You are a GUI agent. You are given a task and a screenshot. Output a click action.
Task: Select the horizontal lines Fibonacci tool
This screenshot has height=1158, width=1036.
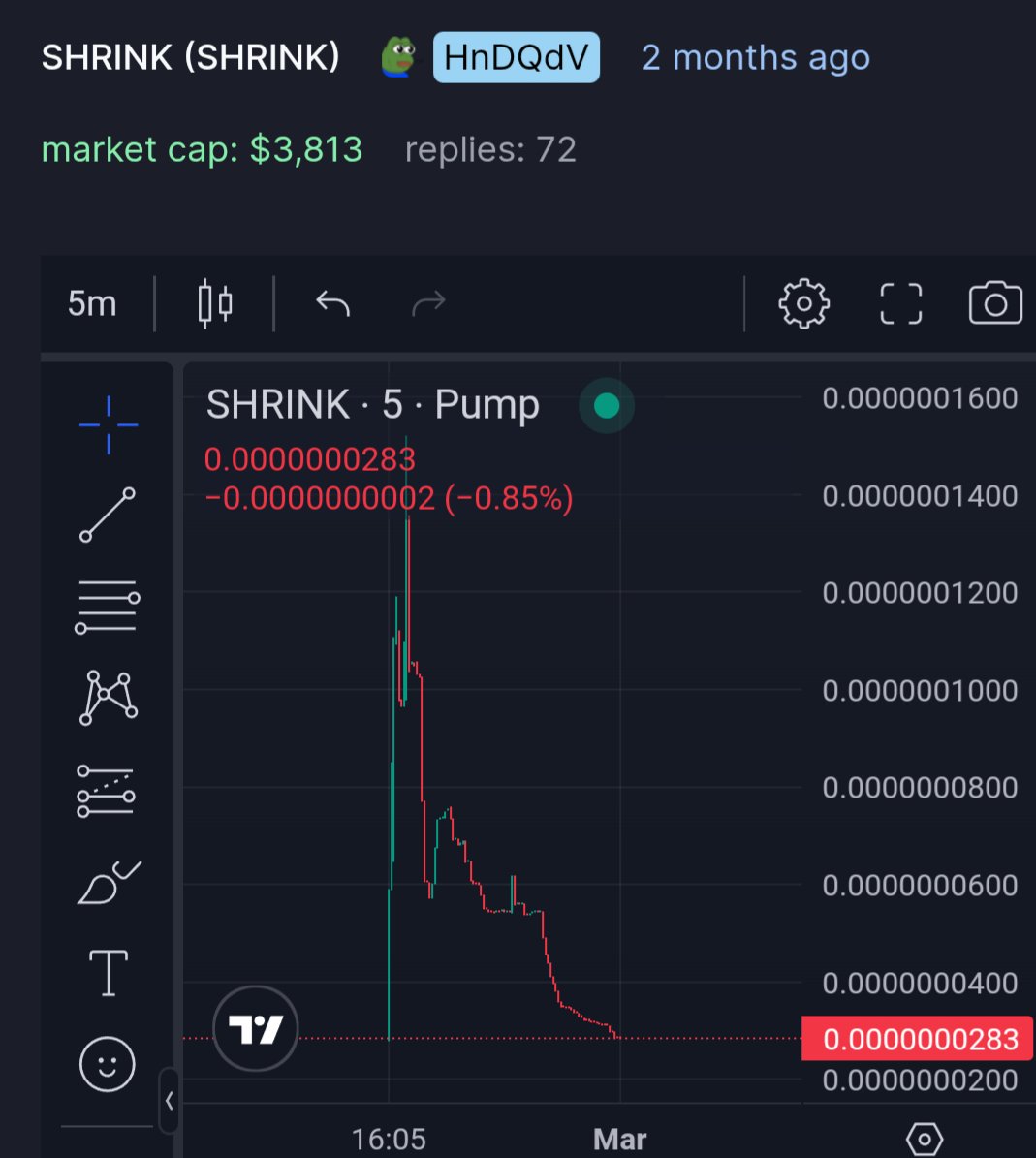click(x=108, y=607)
